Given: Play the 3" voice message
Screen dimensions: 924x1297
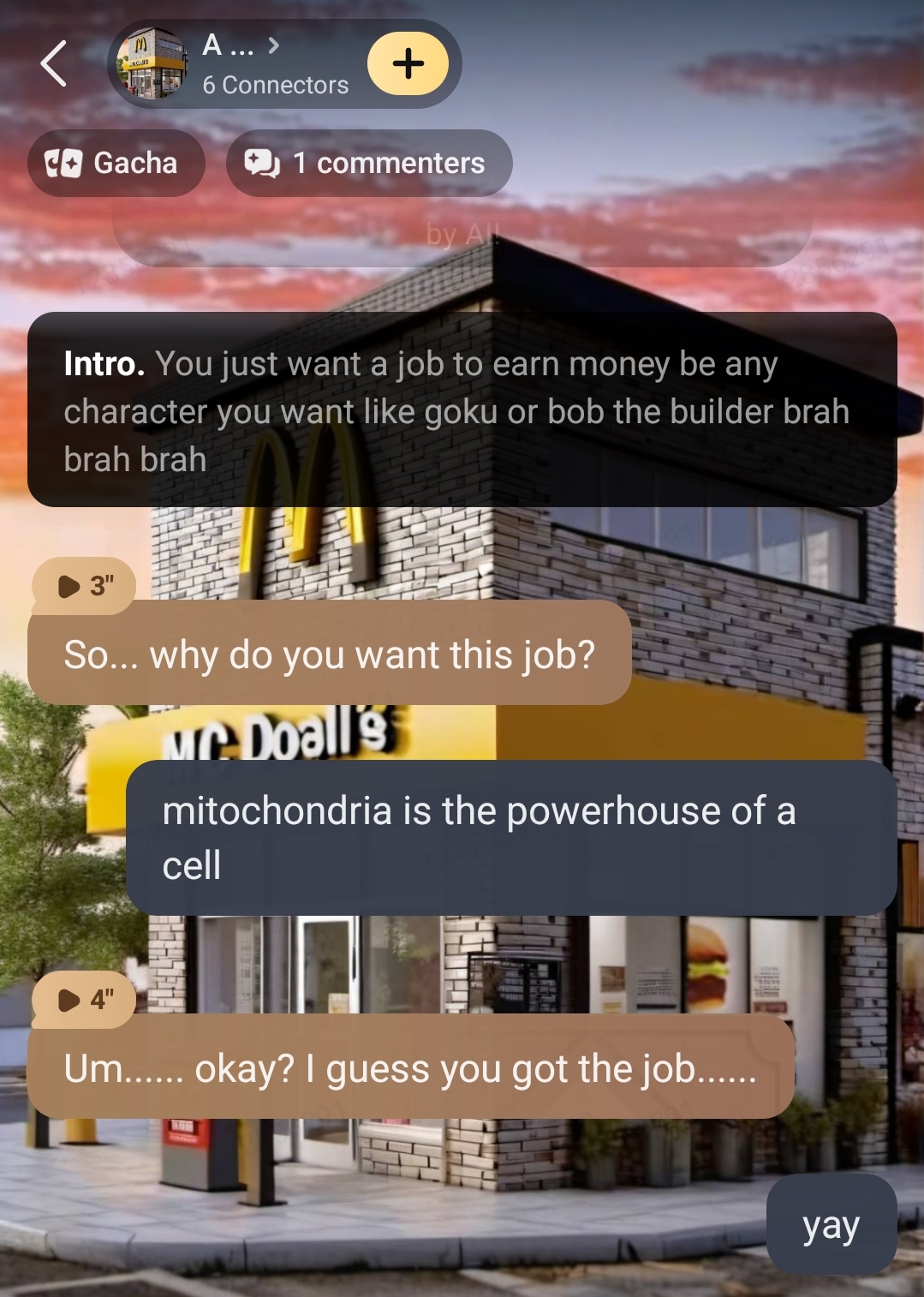Looking at the screenshot, I should (84, 586).
